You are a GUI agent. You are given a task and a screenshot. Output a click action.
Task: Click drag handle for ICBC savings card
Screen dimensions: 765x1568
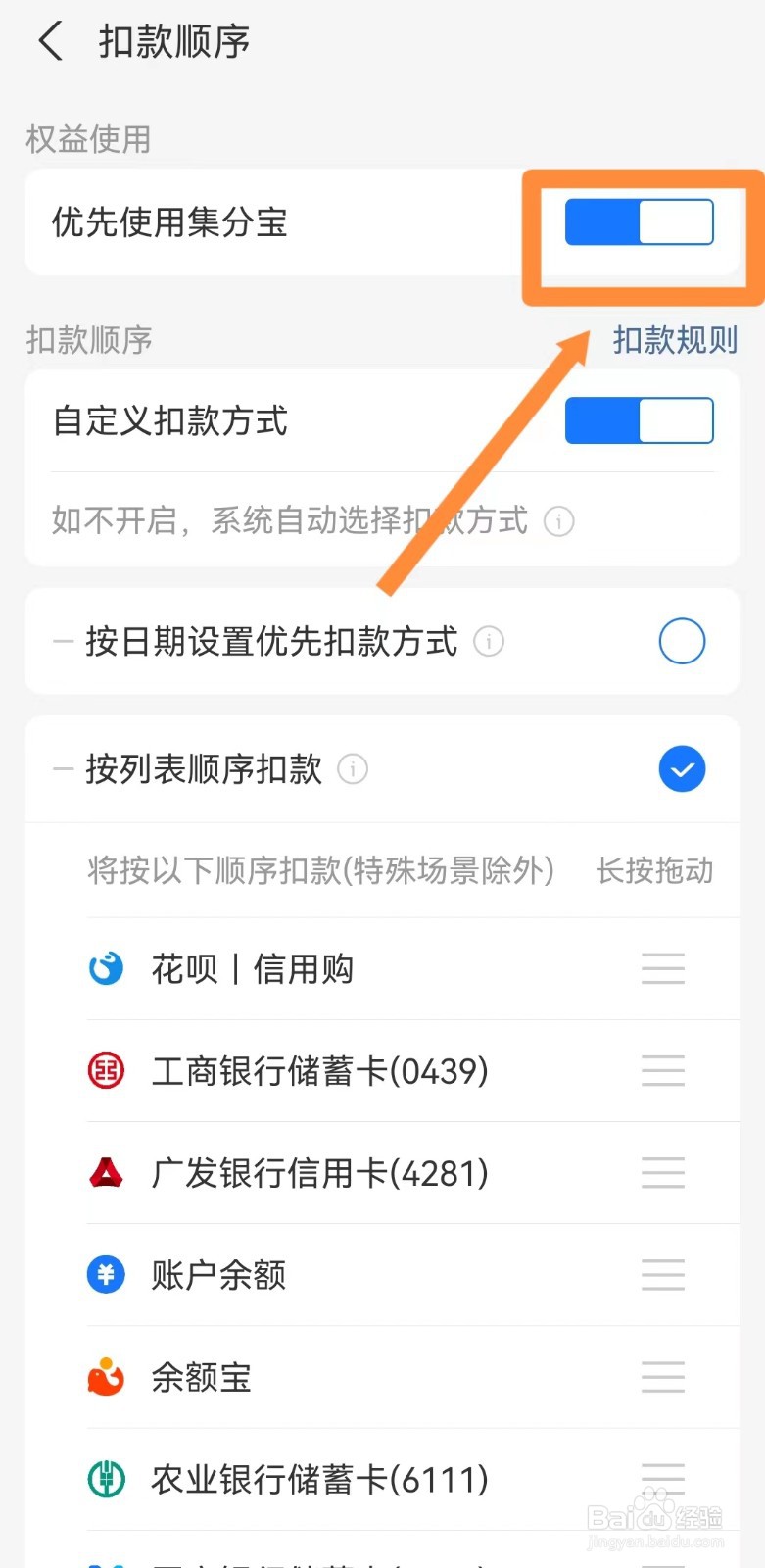663,1071
